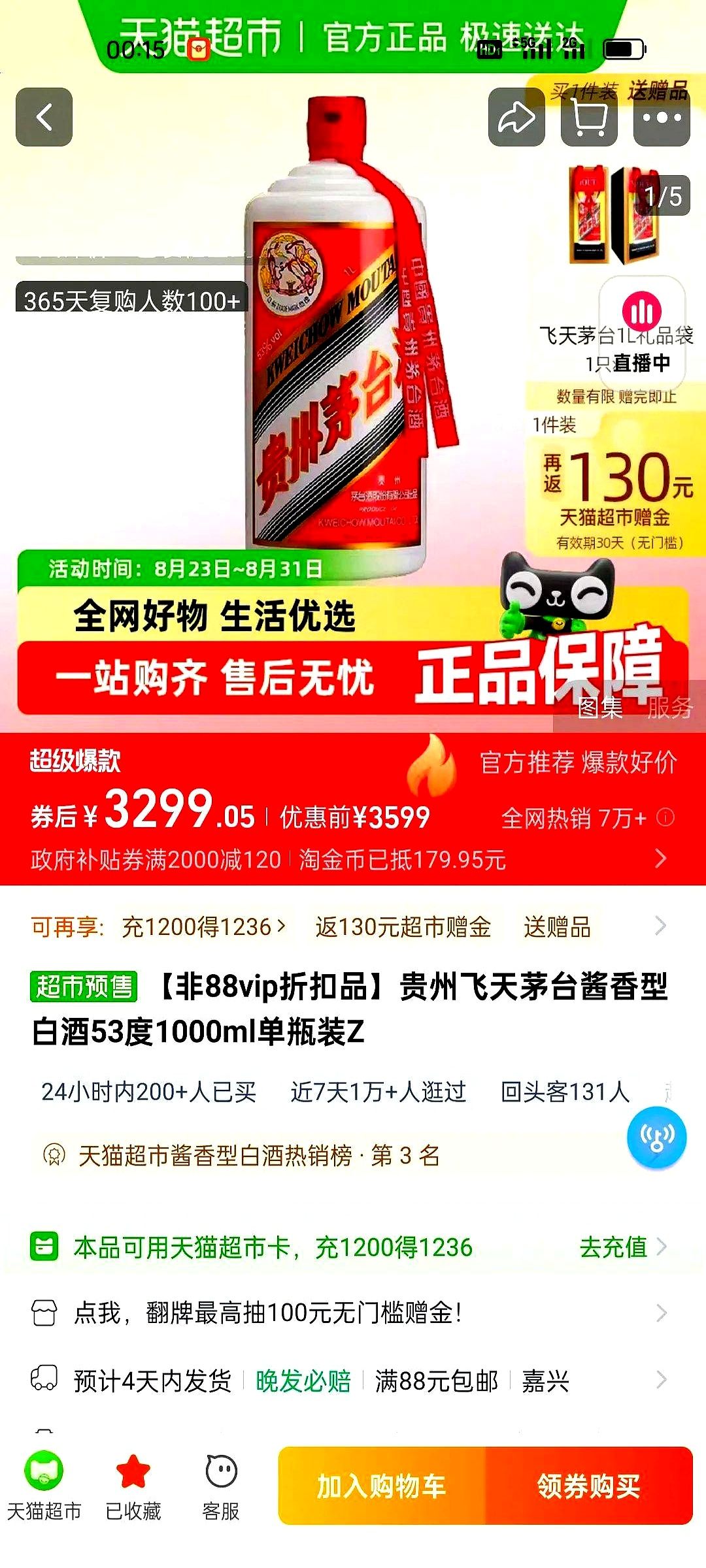The width and height of the screenshot is (706, 1568).
Task: Expand the 政府补贴券 discount details
Action: pos(660,858)
